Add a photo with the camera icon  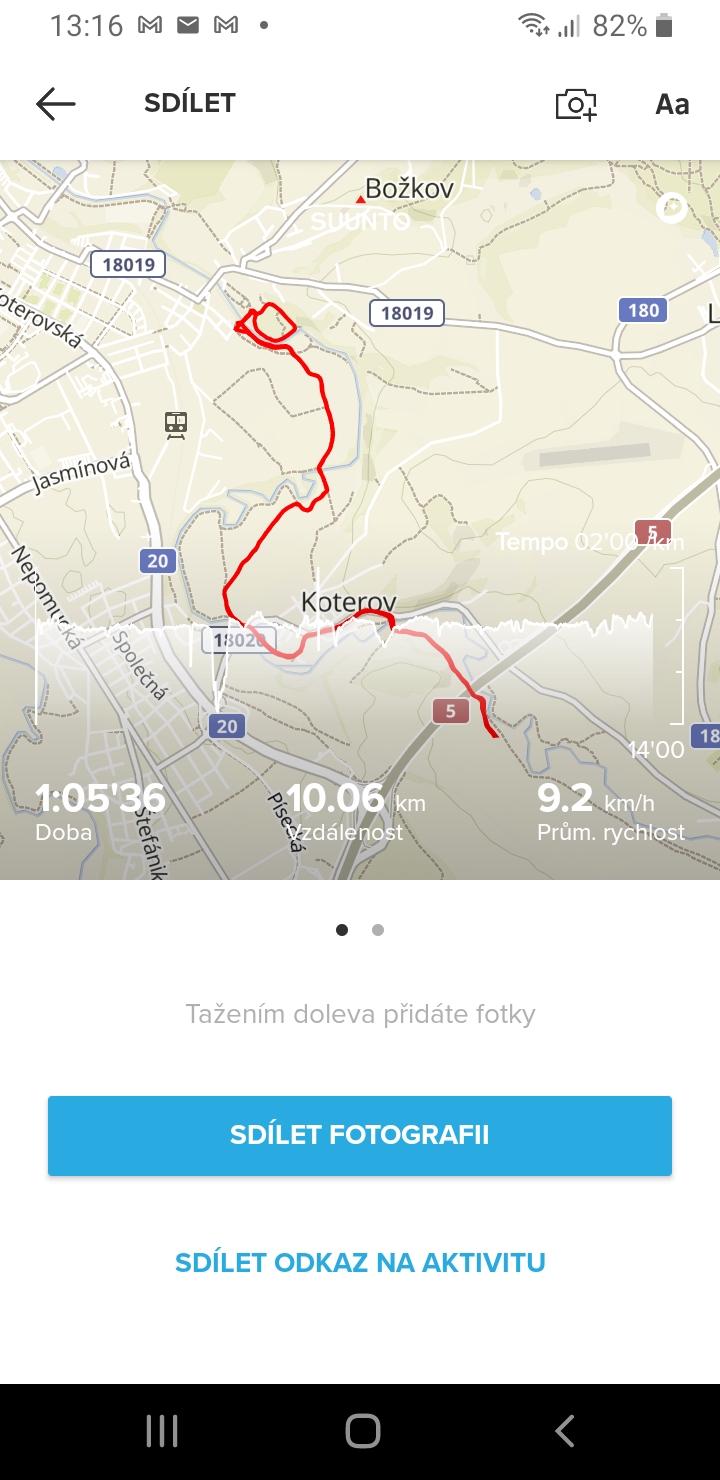(x=576, y=104)
